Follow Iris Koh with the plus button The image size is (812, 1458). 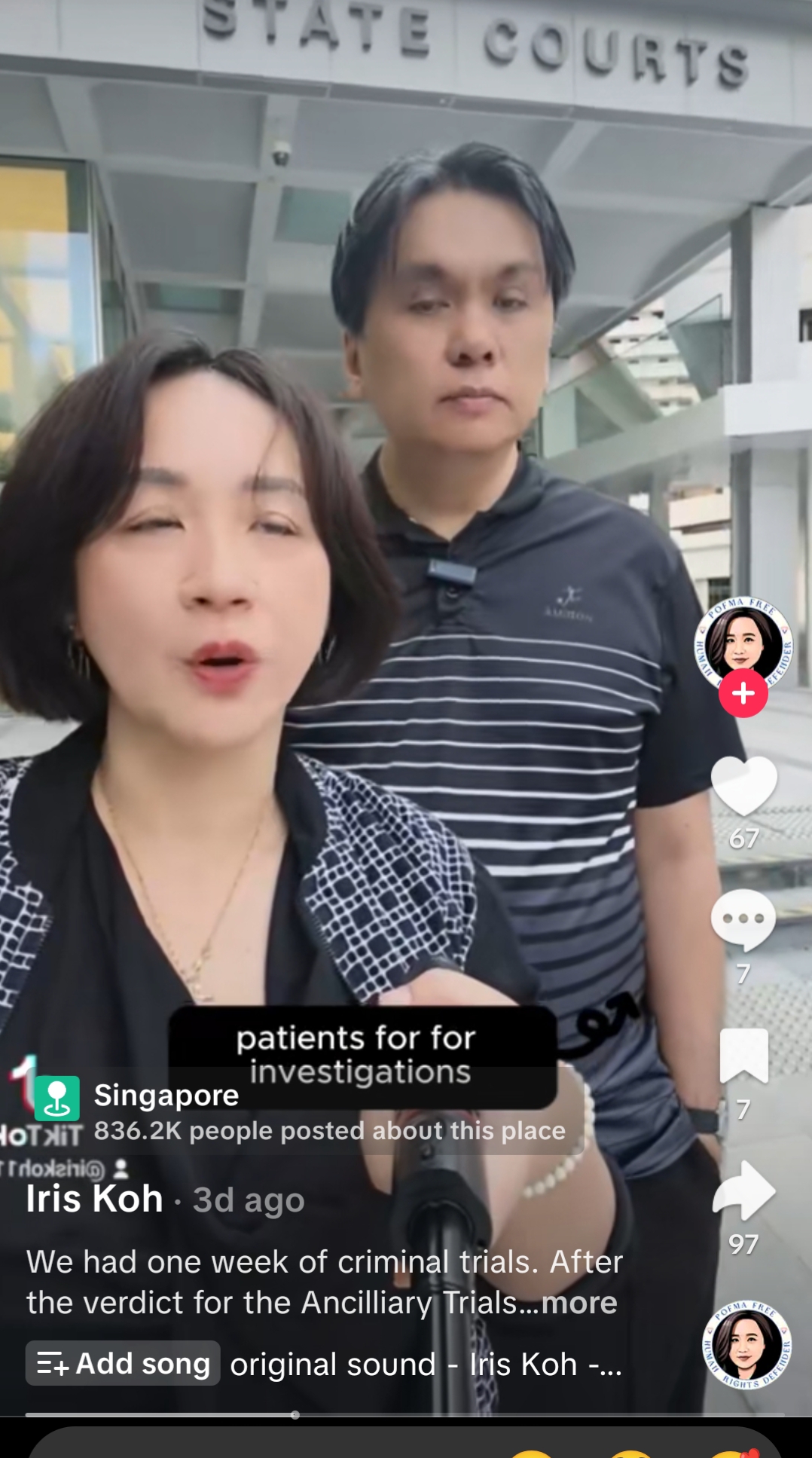pyautogui.click(x=743, y=692)
